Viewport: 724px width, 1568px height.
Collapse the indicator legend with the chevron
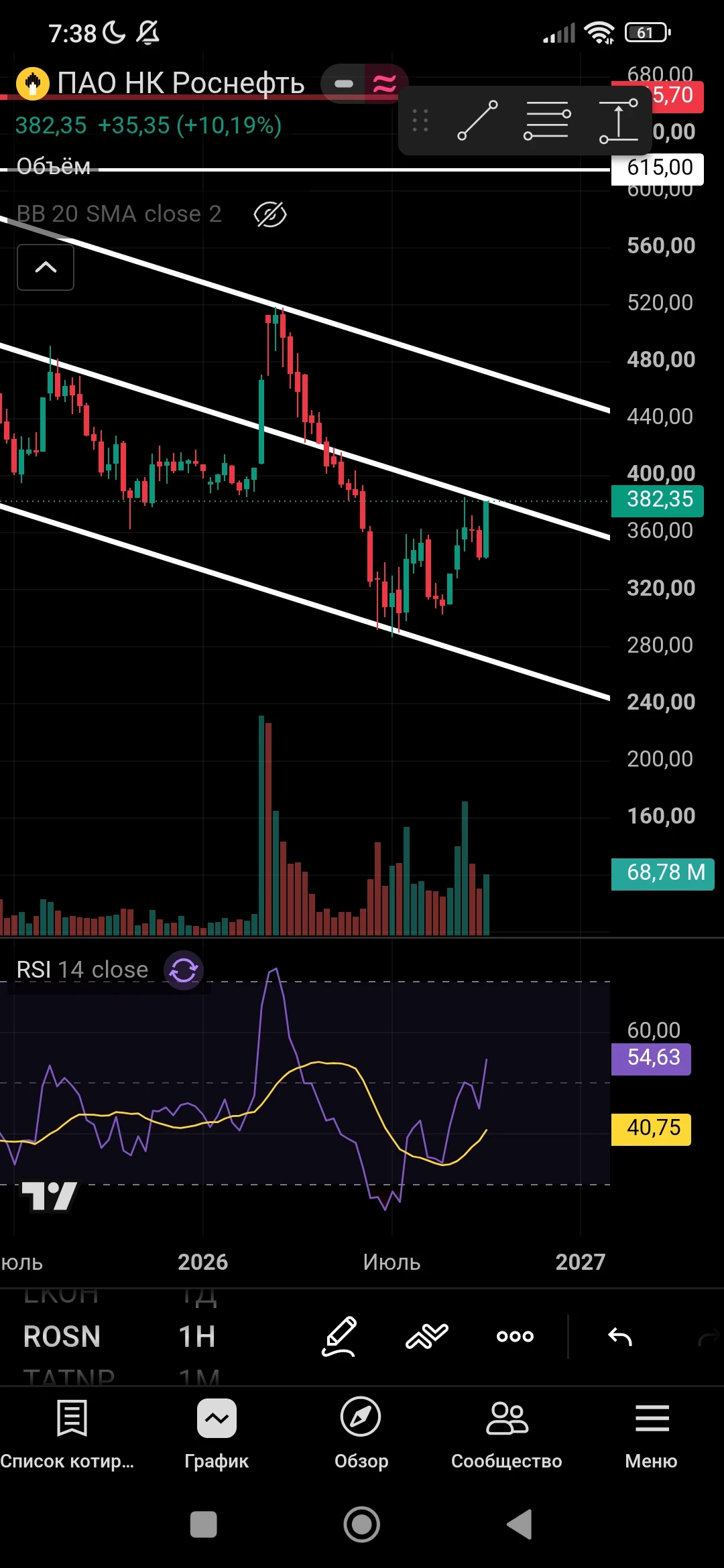[x=46, y=267]
